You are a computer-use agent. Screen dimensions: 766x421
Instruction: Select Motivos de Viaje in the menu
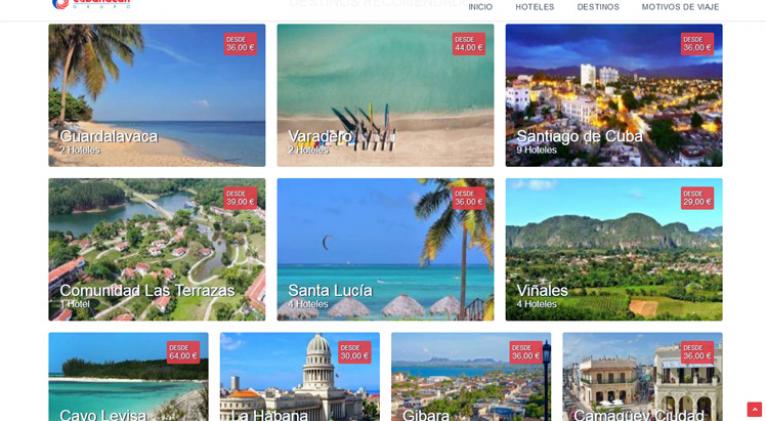click(680, 7)
